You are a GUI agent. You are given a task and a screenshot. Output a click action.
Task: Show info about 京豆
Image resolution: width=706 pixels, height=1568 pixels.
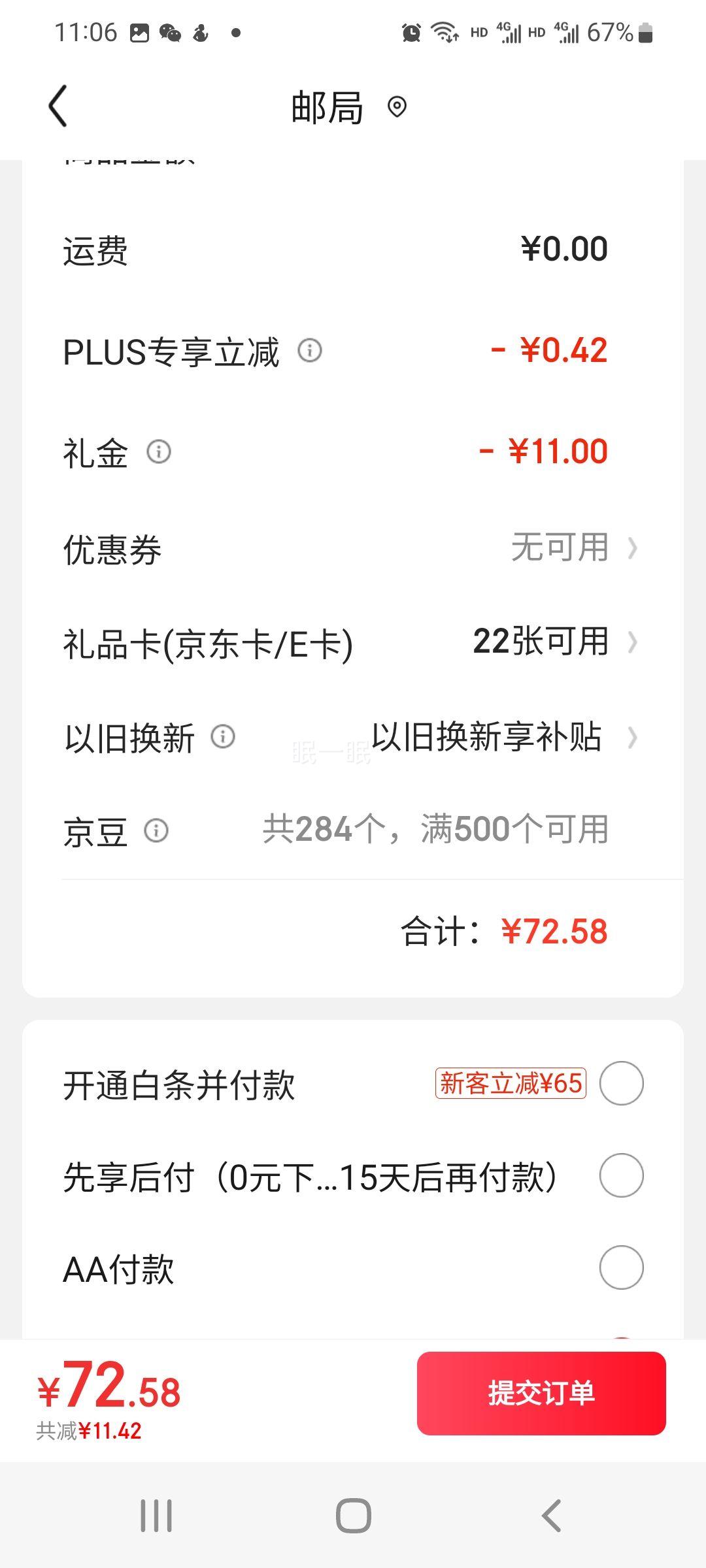pyautogui.click(x=156, y=831)
